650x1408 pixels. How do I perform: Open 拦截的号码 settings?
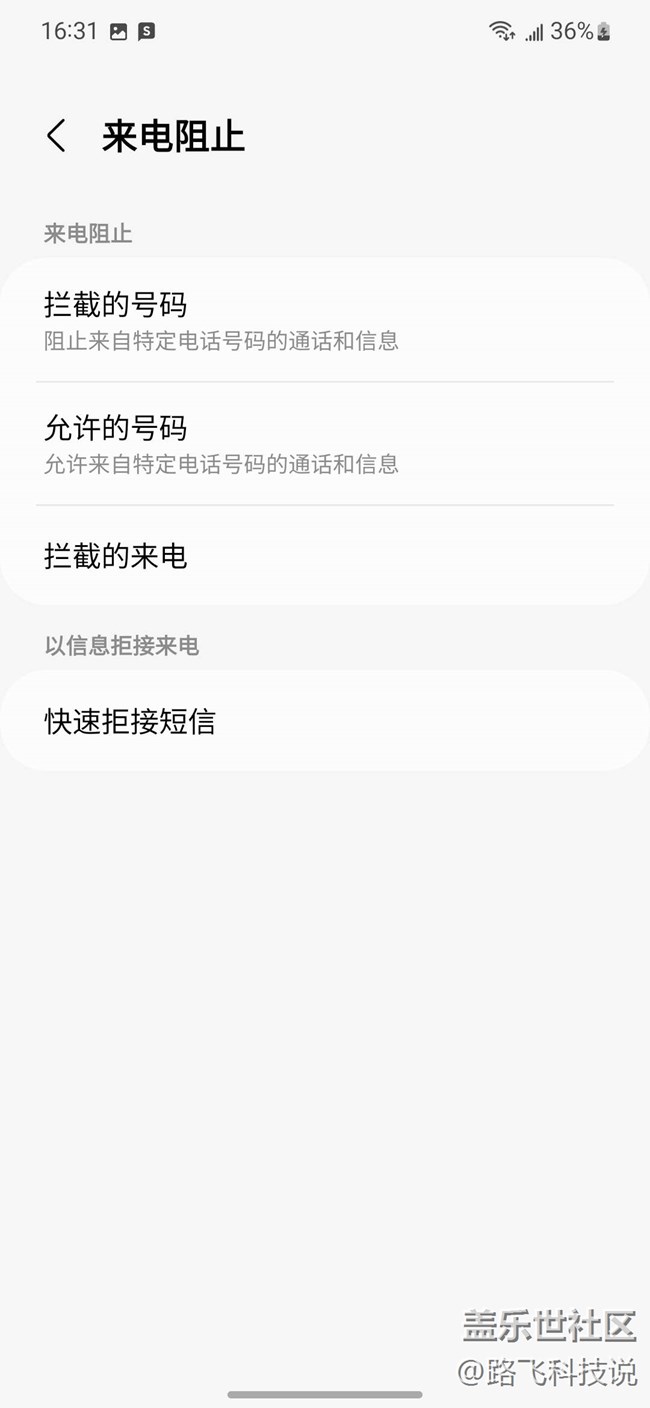pyautogui.click(x=325, y=320)
